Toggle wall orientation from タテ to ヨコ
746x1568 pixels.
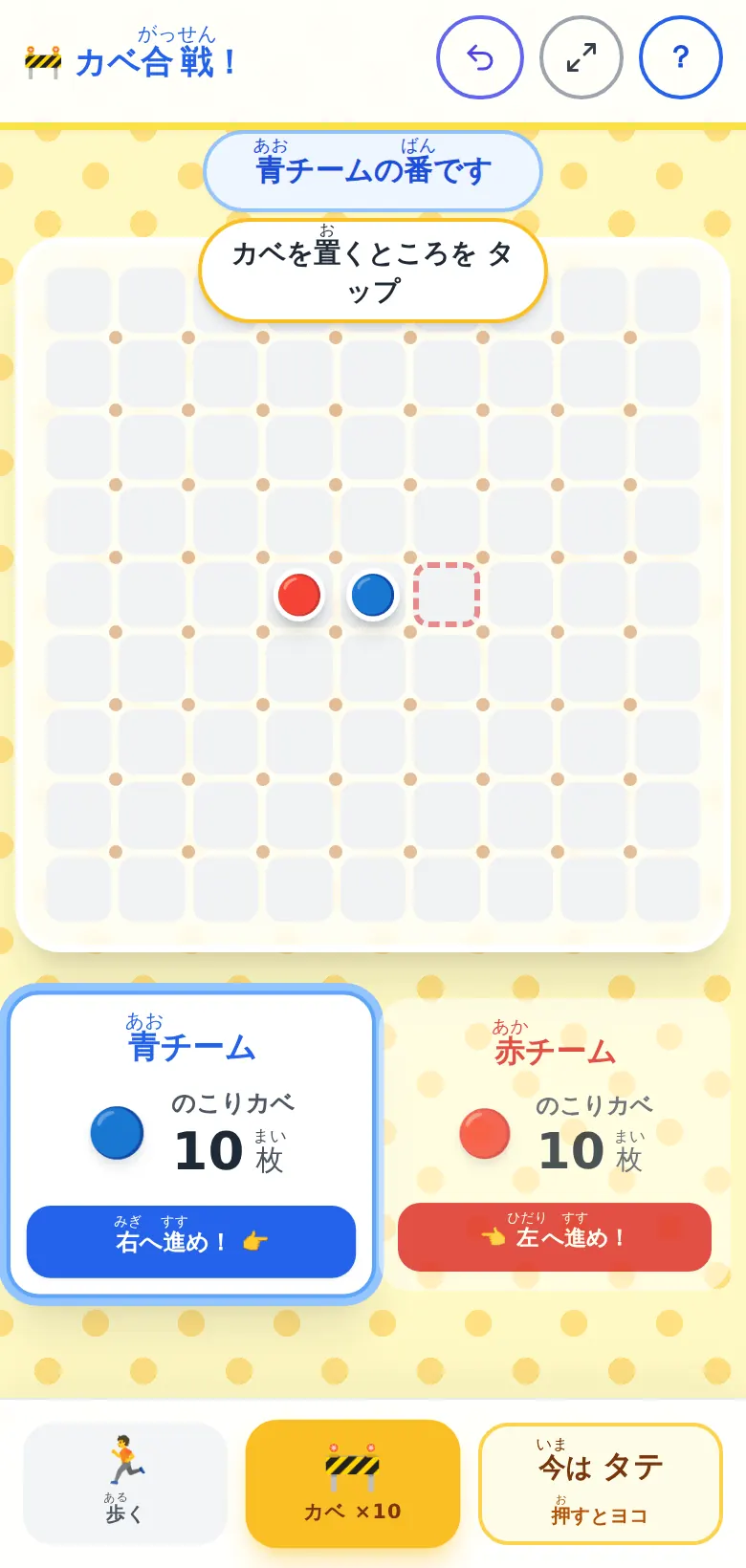600,1483
